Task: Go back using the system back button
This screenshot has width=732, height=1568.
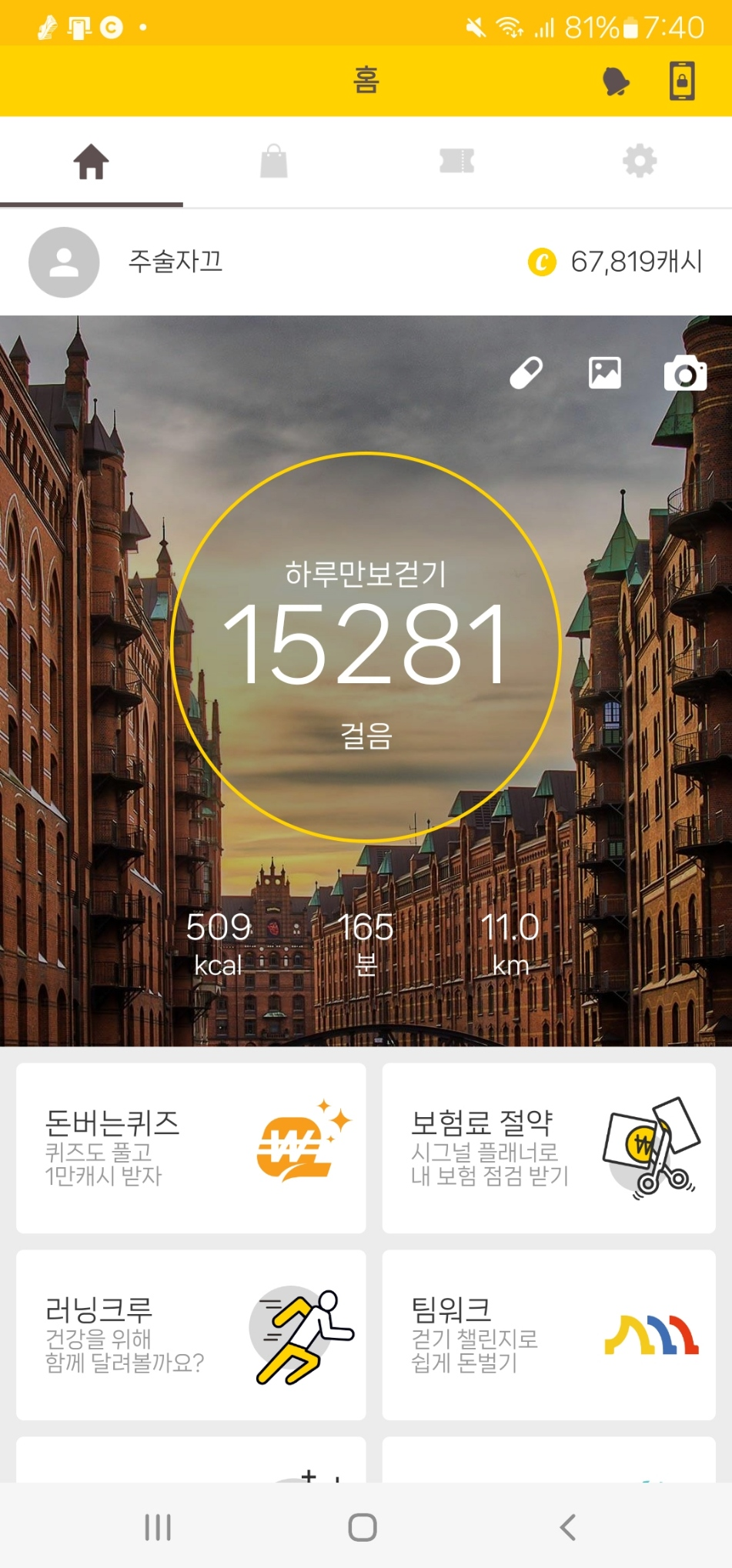Action: pyautogui.click(x=568, y=1527)
